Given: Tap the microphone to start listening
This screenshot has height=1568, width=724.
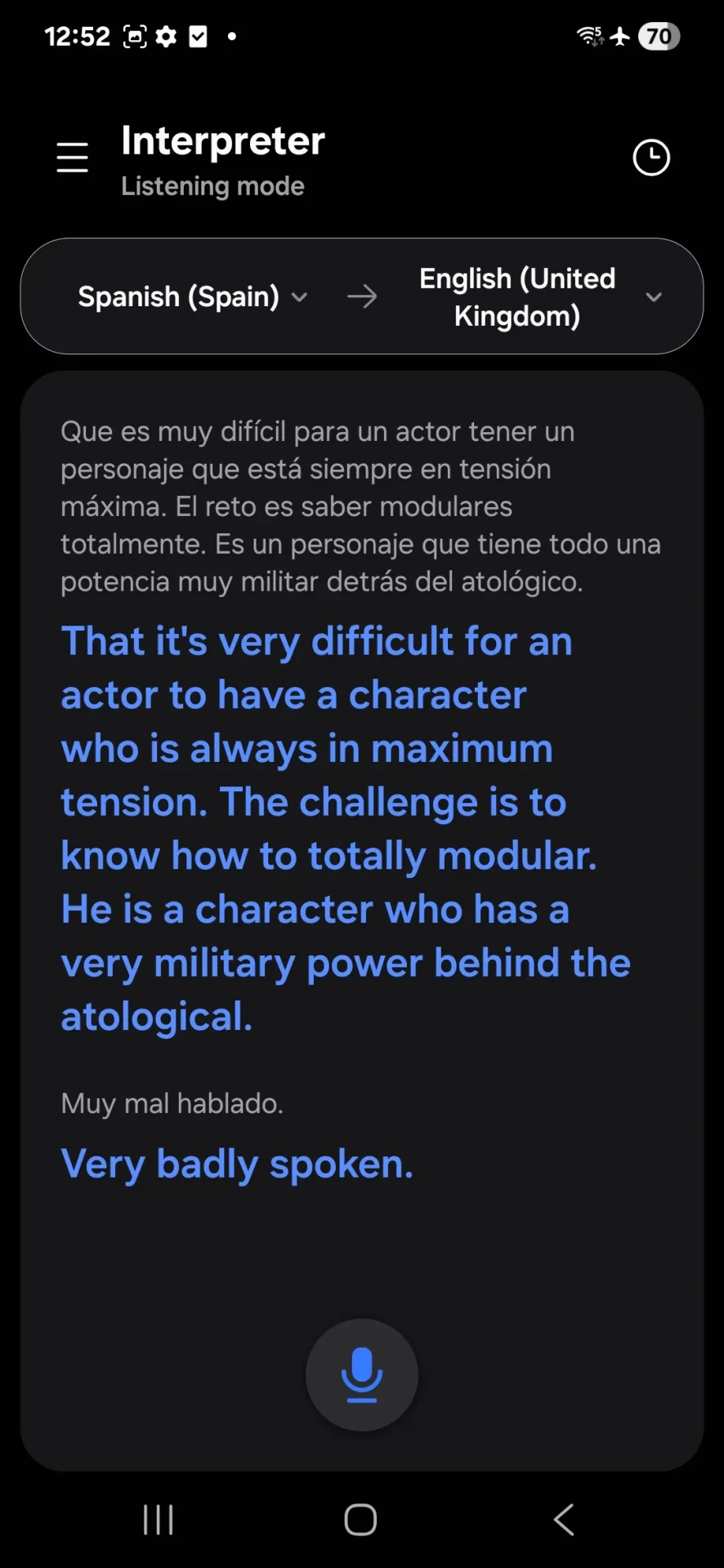Looking at the screenshot, I should click(x=362, y=1374).
